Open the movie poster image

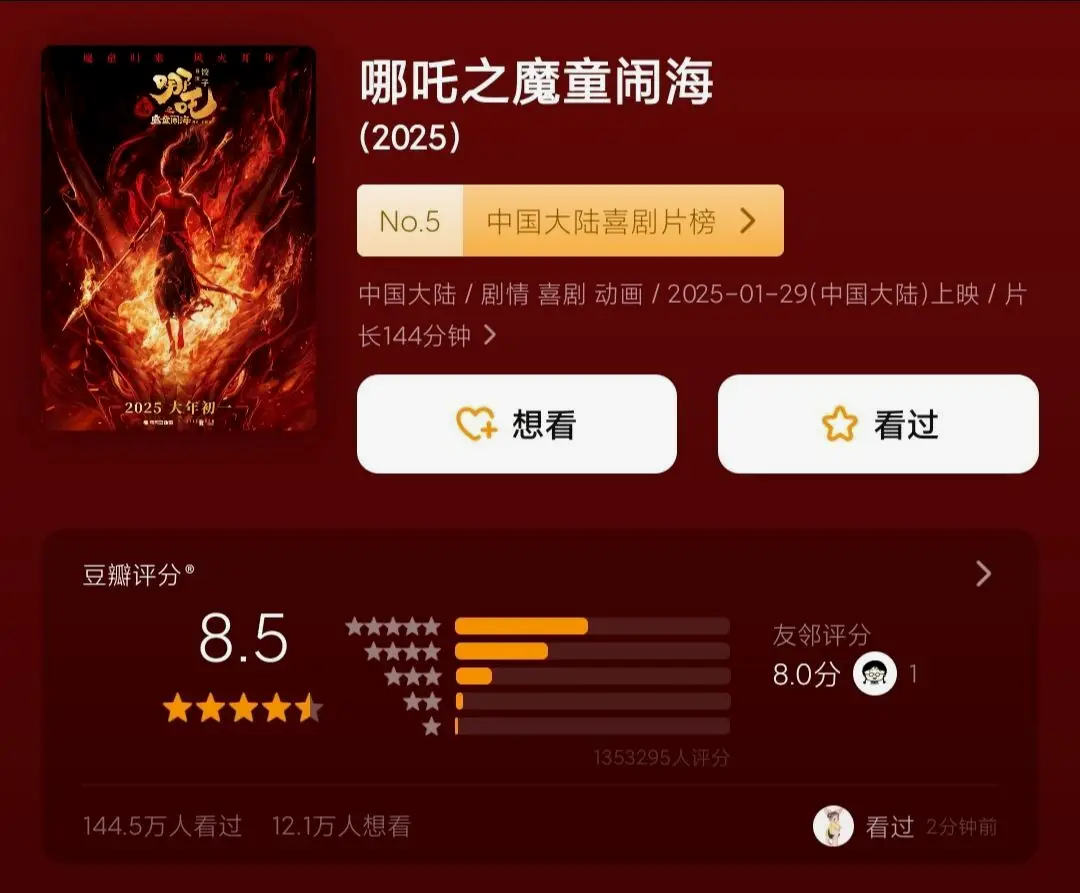point(179,238)
